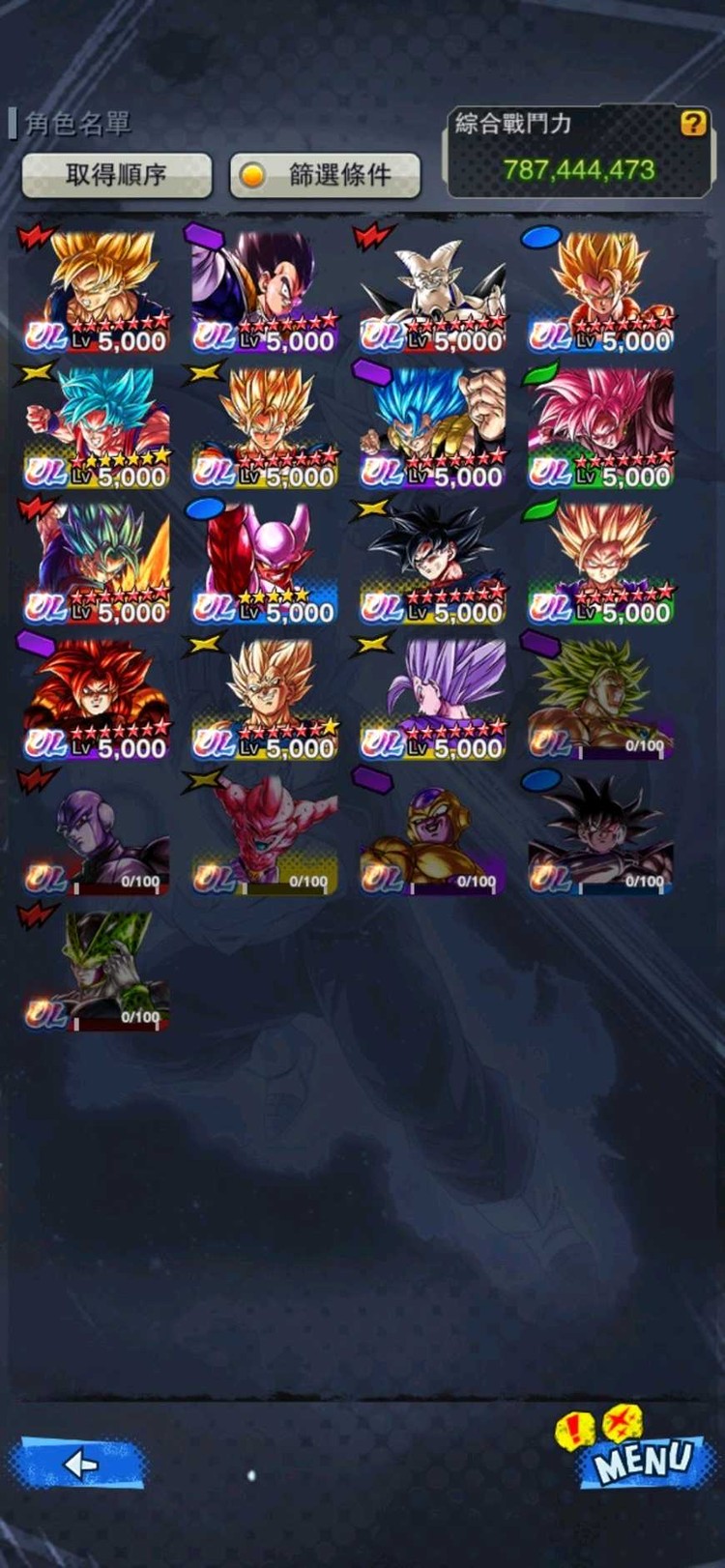Go back with the blue arrow button

point(79,1464)
